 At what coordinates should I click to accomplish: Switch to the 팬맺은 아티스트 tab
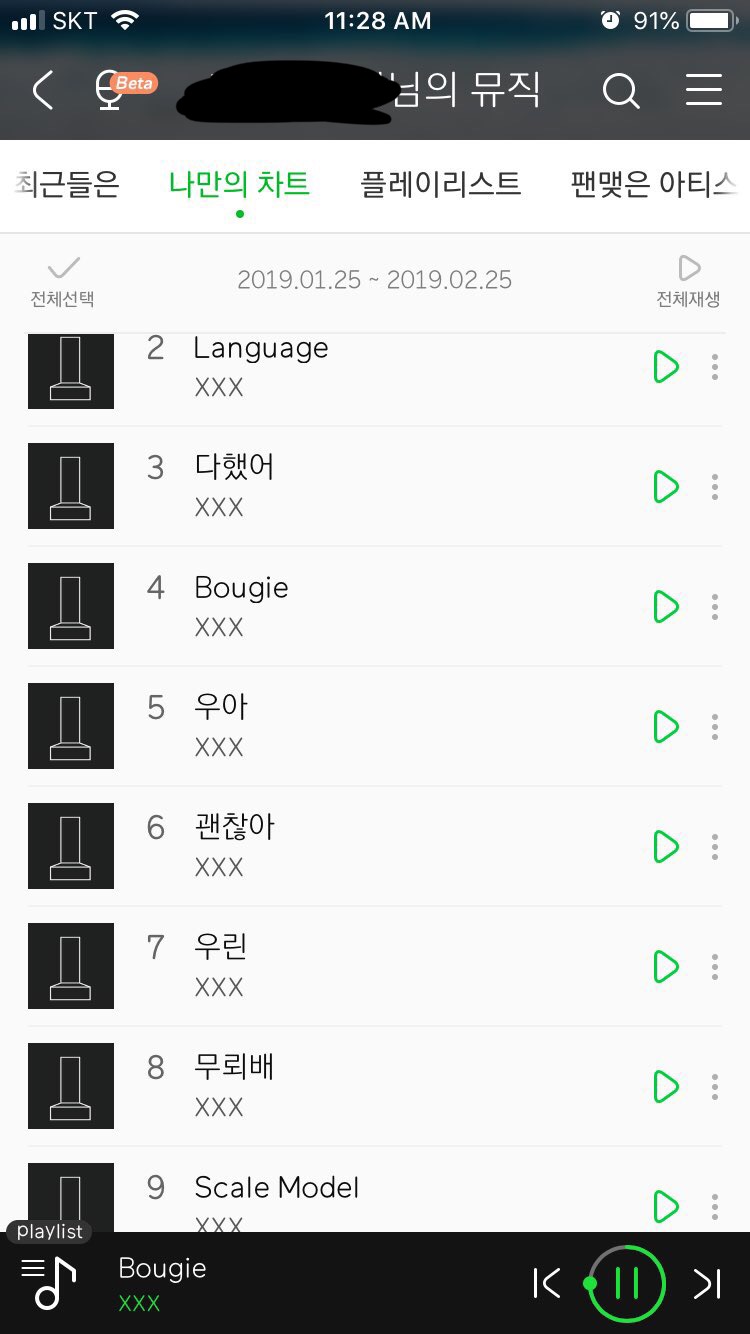(x=654, y=184)
